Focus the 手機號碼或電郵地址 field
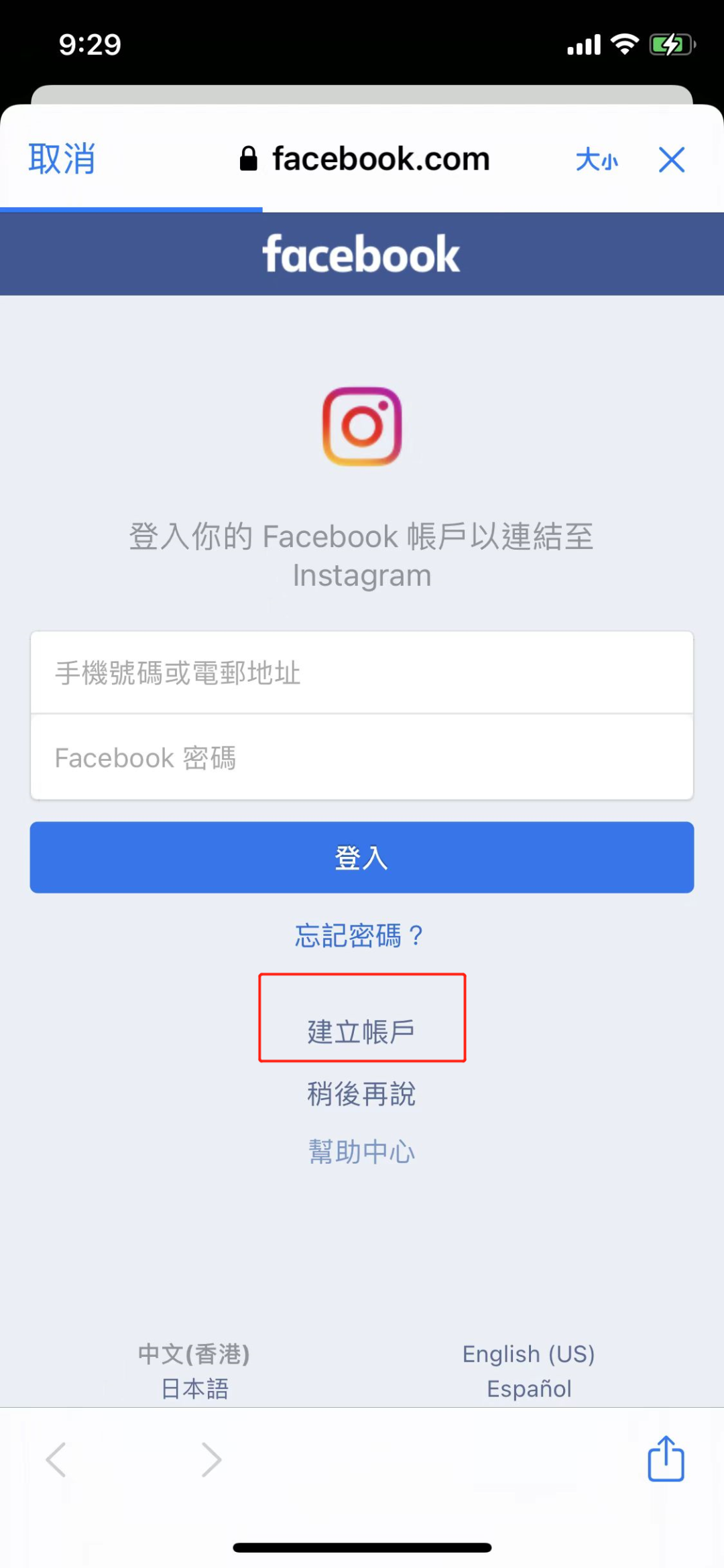Screen dimensions: 724x1568 362,672
